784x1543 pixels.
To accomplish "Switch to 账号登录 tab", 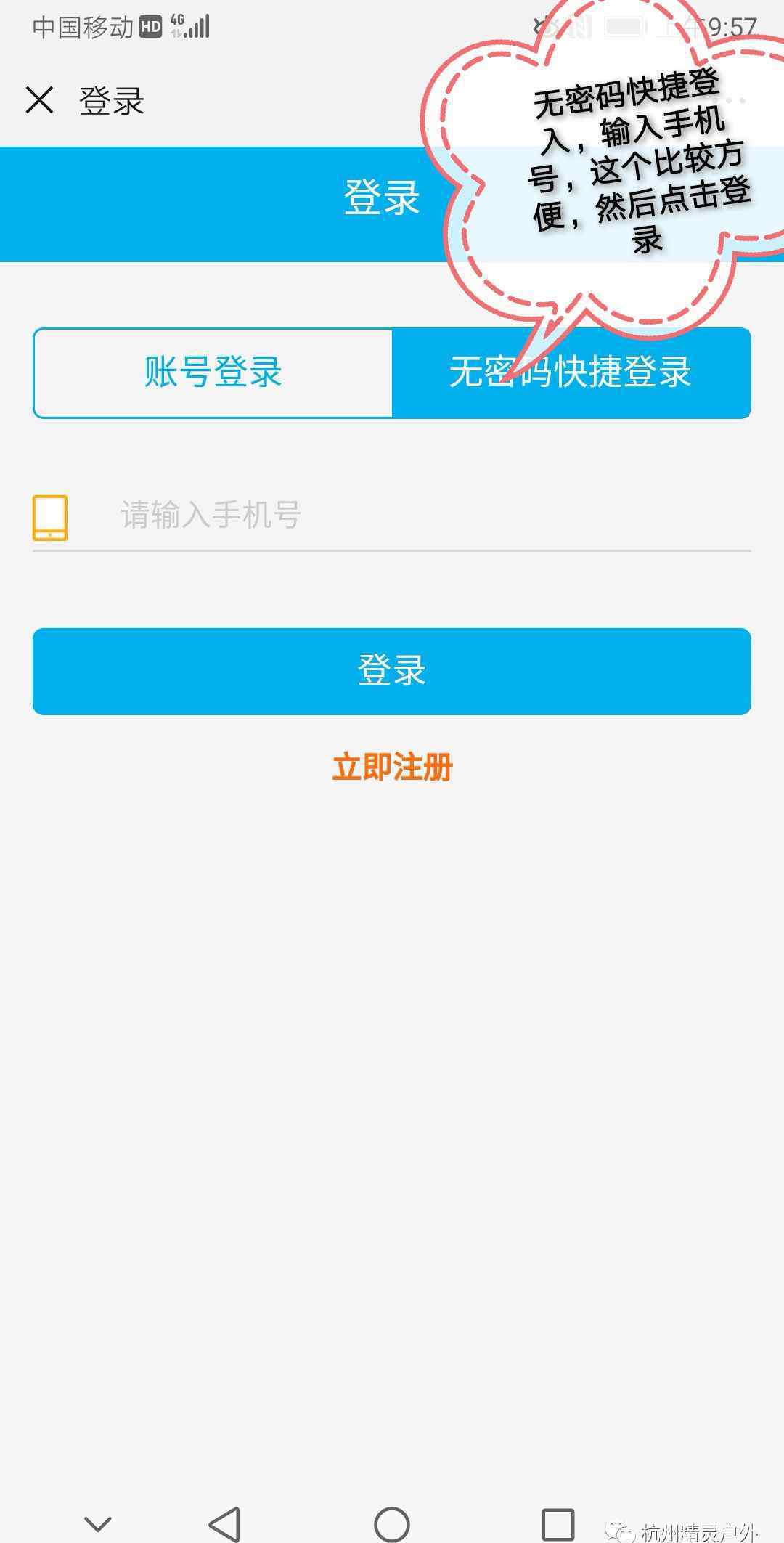I will (x=213, y=372).
